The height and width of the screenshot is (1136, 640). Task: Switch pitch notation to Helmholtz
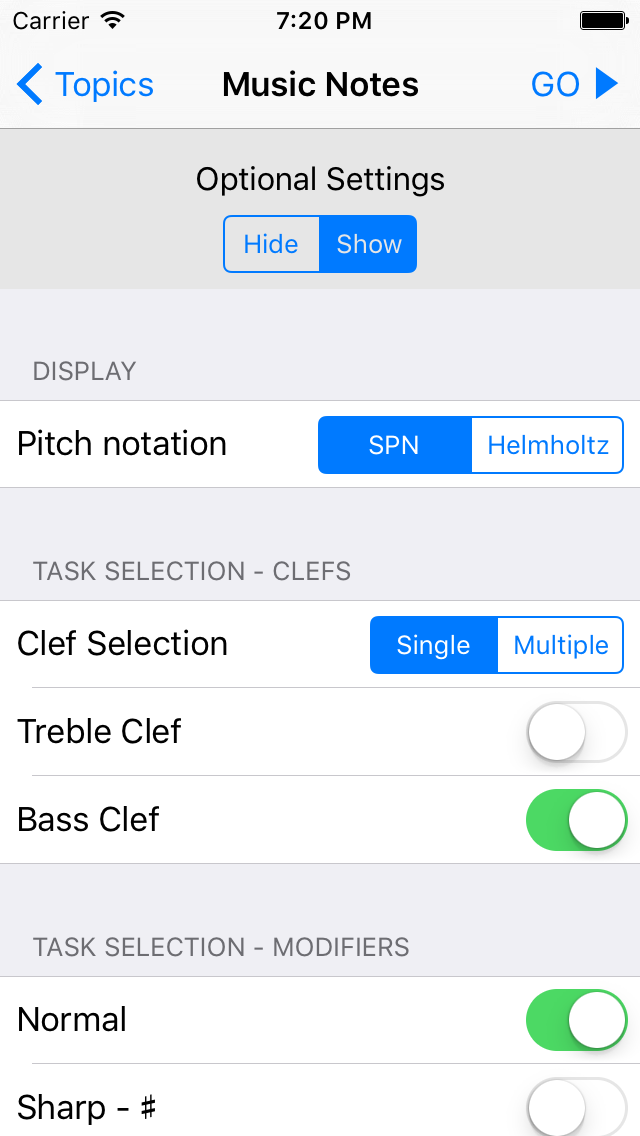coord(547,445)
